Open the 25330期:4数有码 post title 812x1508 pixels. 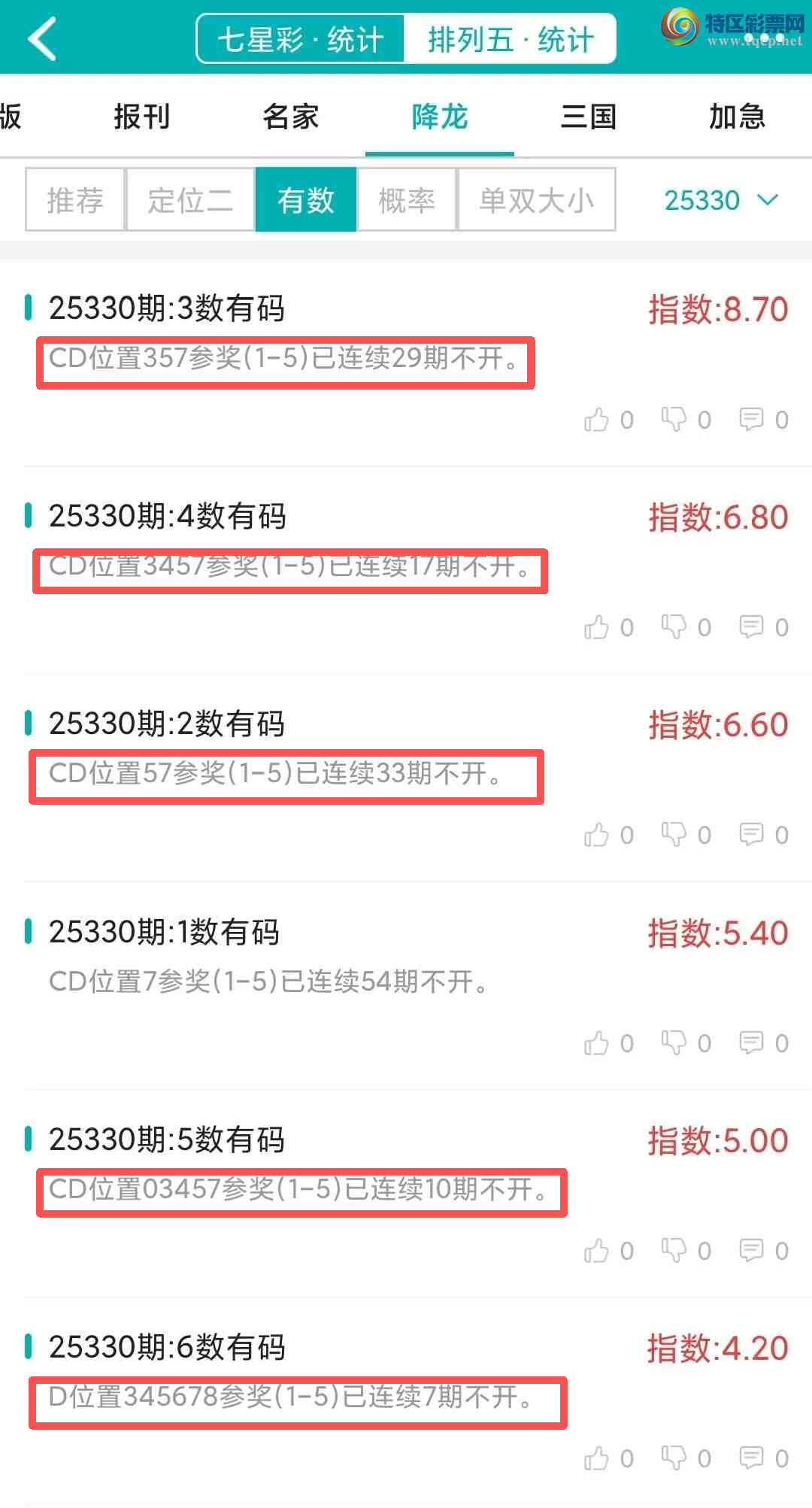coord(166,517)
